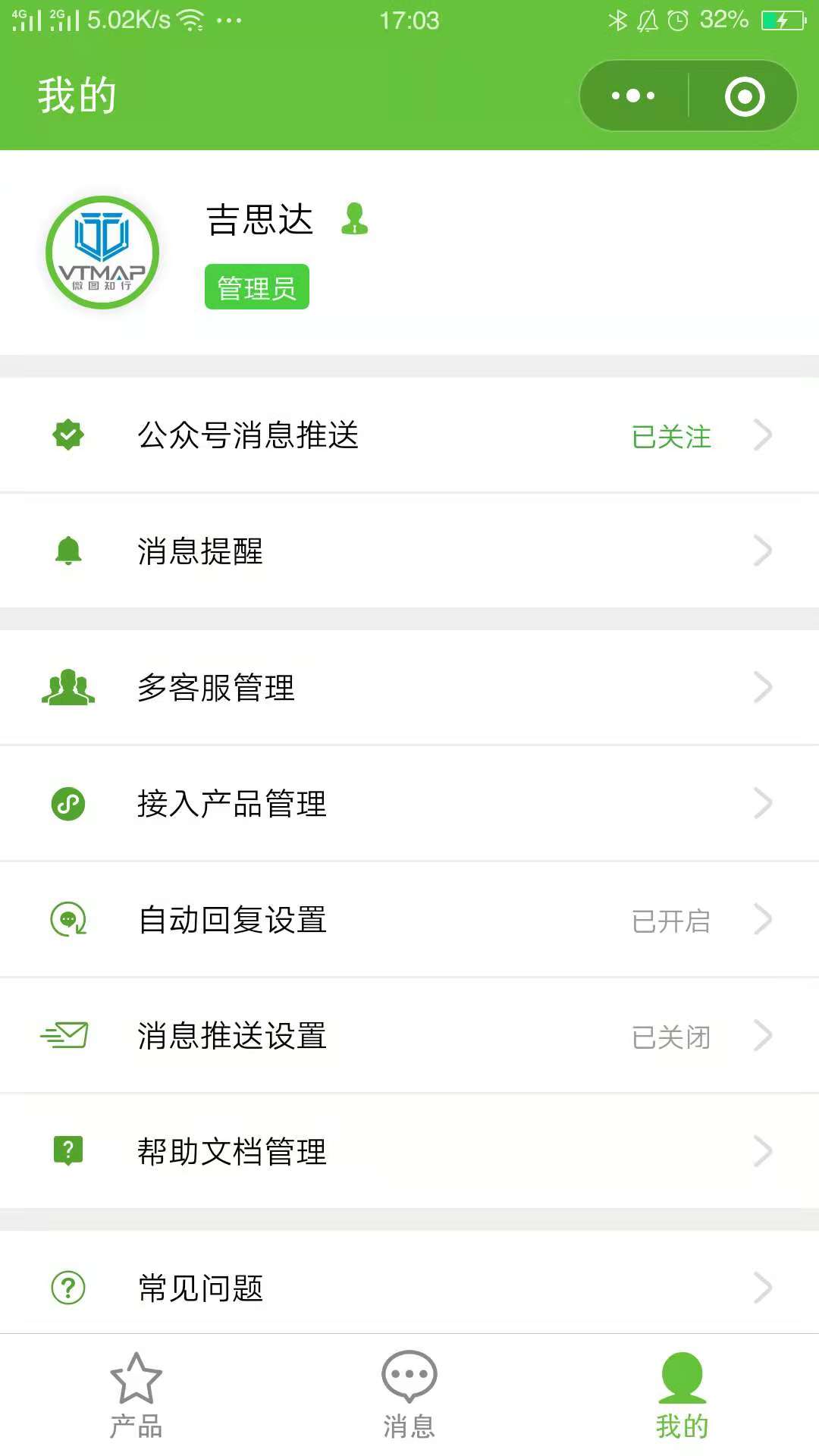View 常见问题
This screenshot has height=1456, width=819.
coord(409,1287)
